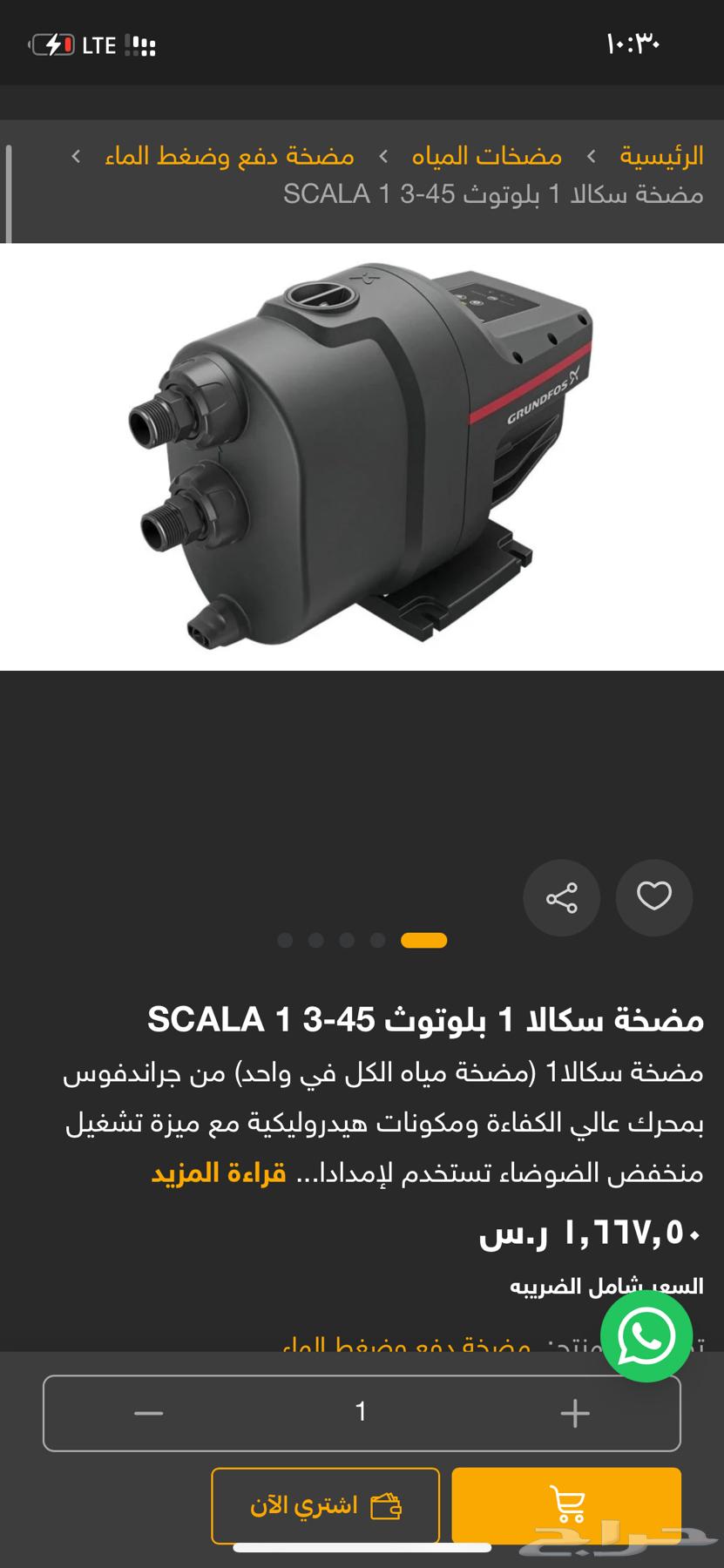
Task: Add pump to shopping cart
Action: coord(566,1504)
